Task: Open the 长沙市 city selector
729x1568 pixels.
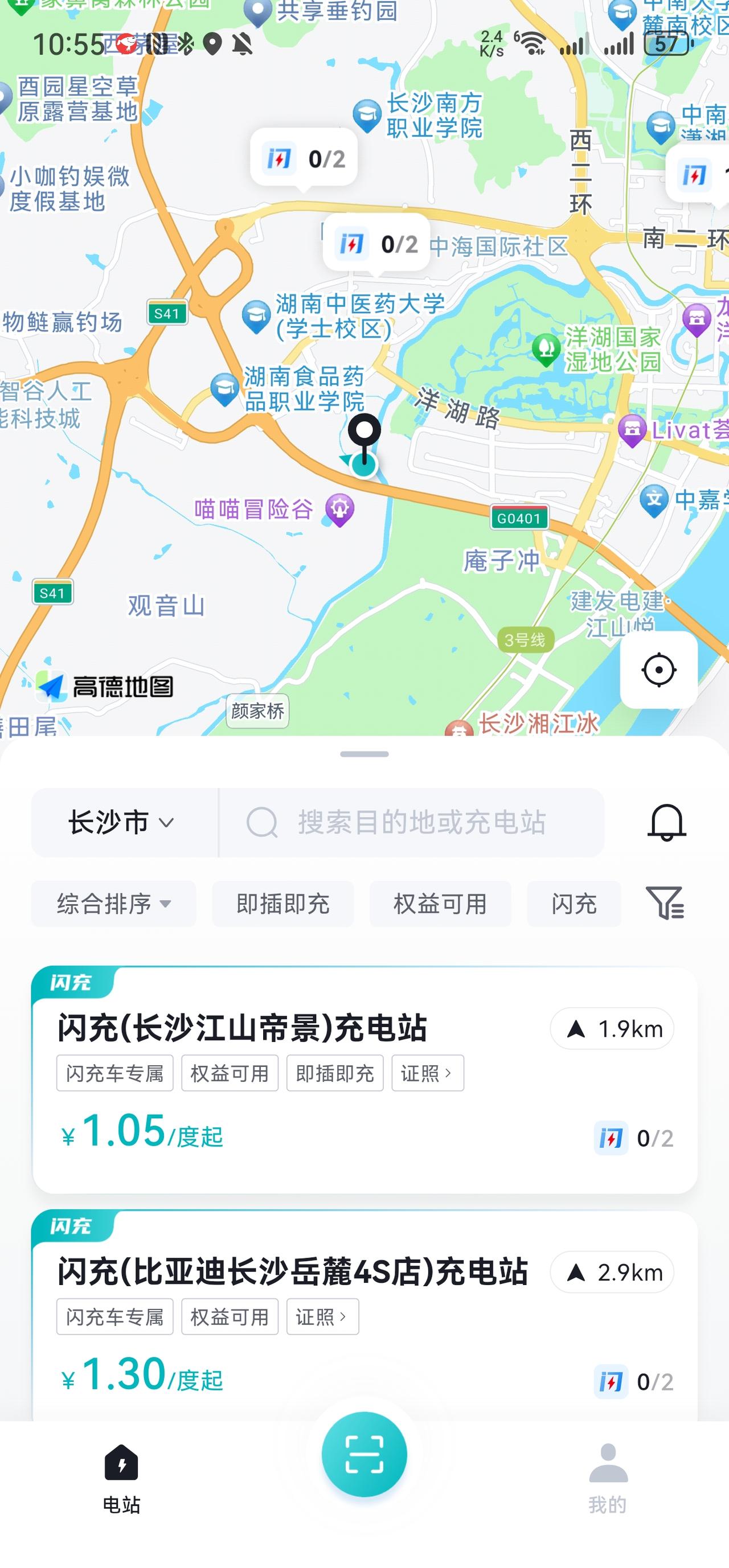Action: coord(120,822)
